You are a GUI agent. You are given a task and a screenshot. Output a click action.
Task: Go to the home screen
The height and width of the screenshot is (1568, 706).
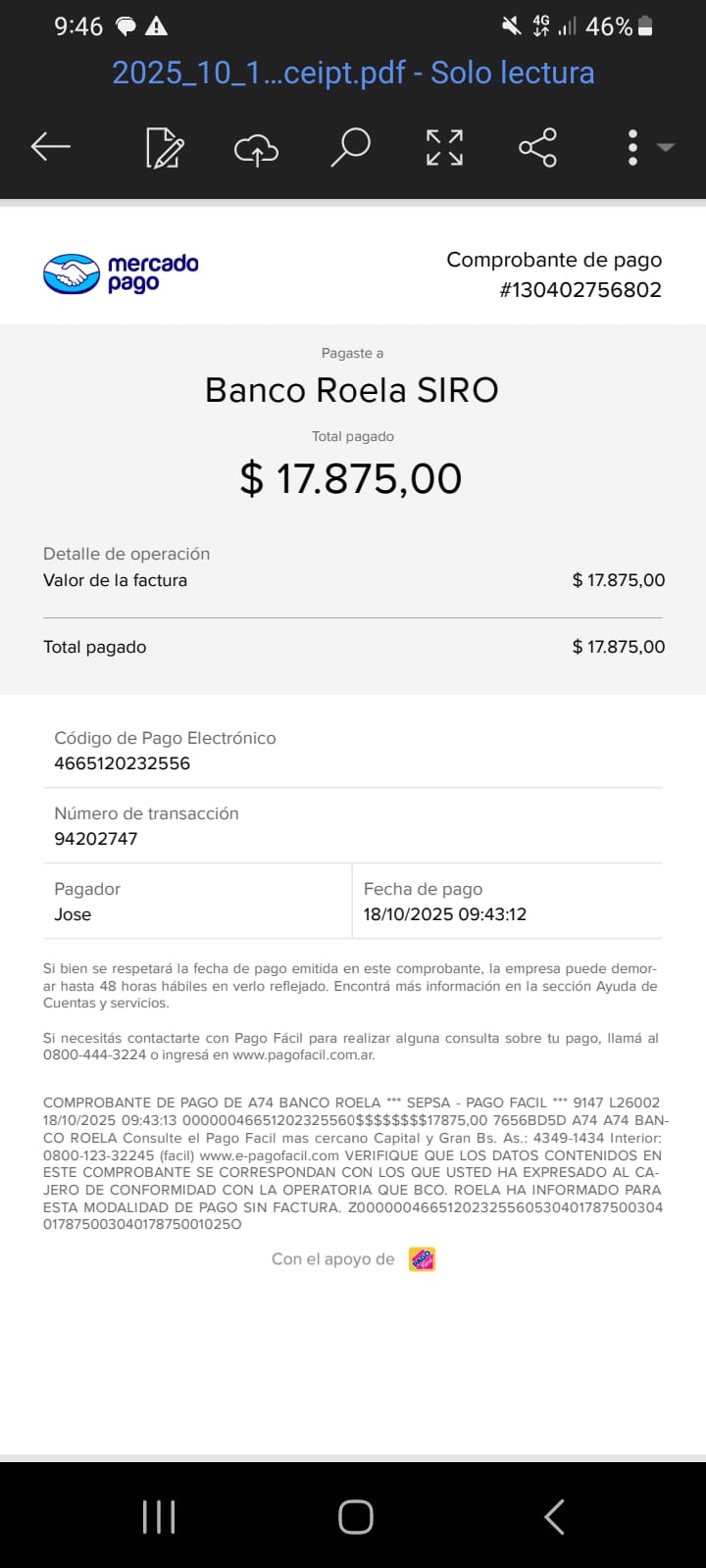tap(355, 1517)
